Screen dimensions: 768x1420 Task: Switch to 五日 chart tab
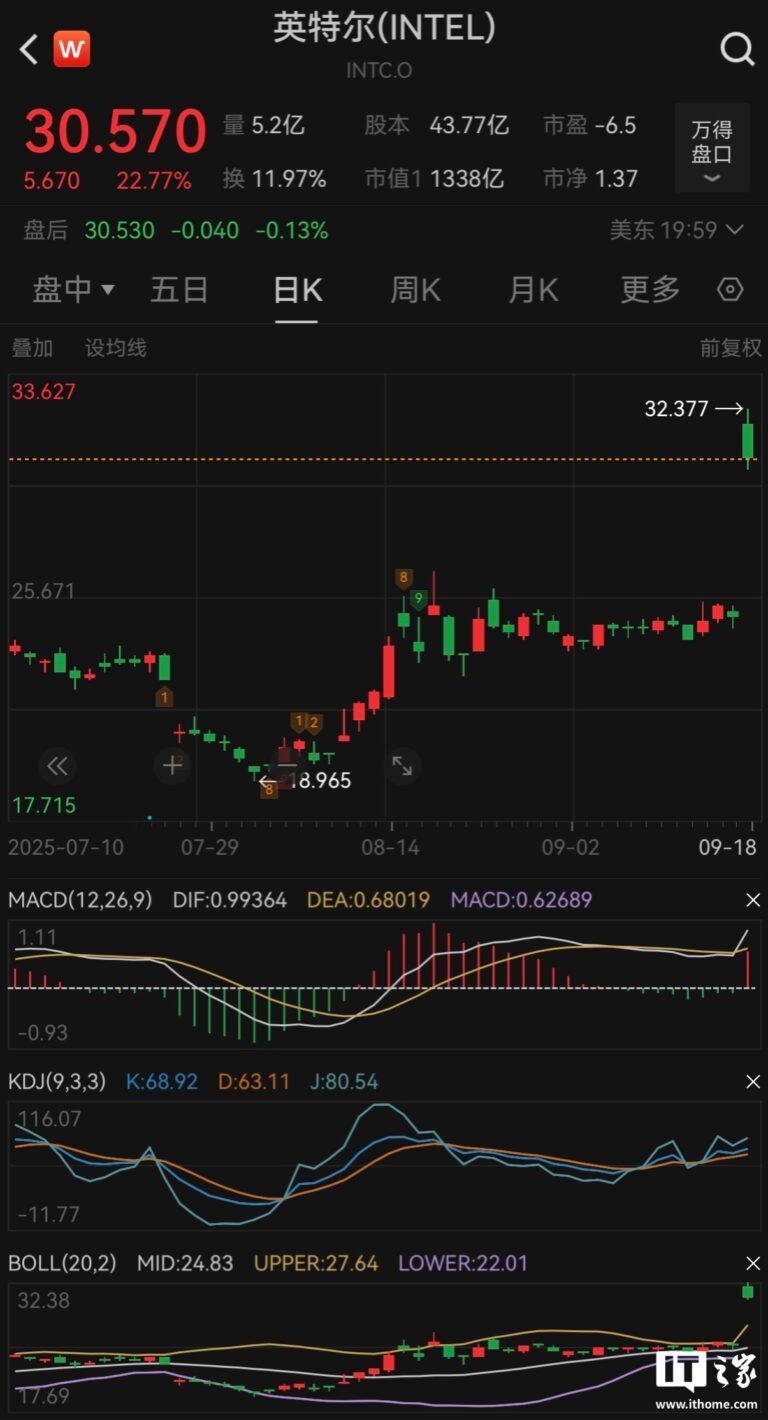tap(179, 290)
